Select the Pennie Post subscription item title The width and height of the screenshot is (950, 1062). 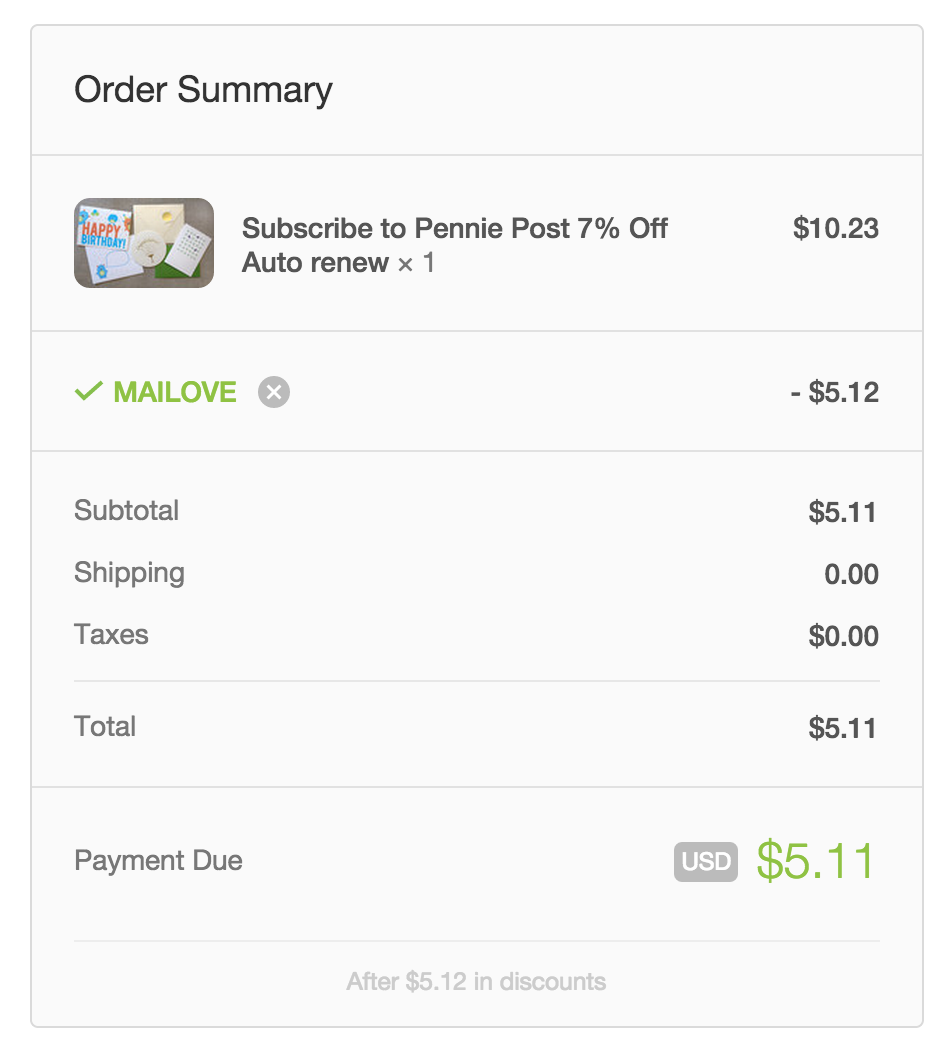(455, 228)
